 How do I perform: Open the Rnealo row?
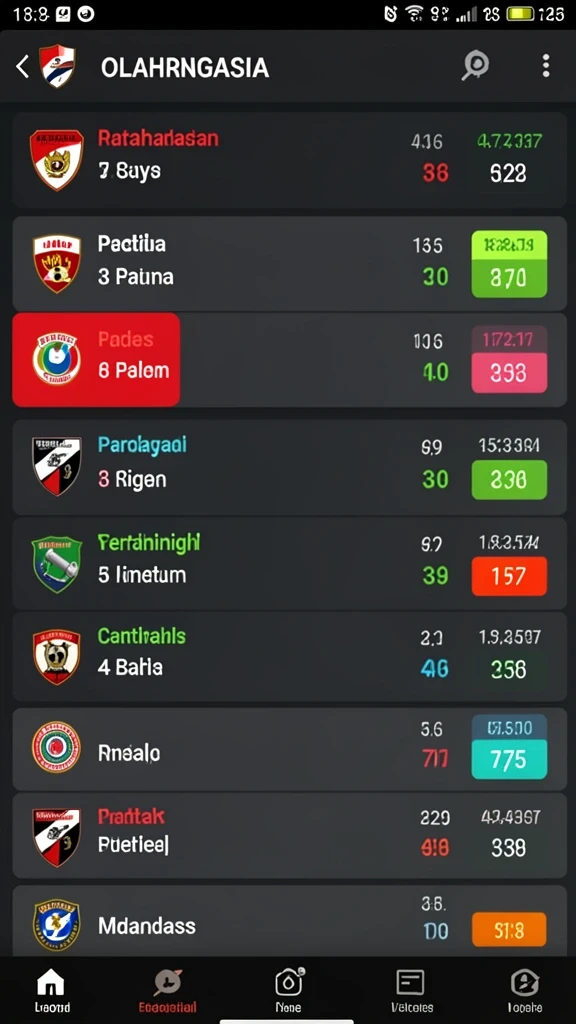tap(289, 748)
